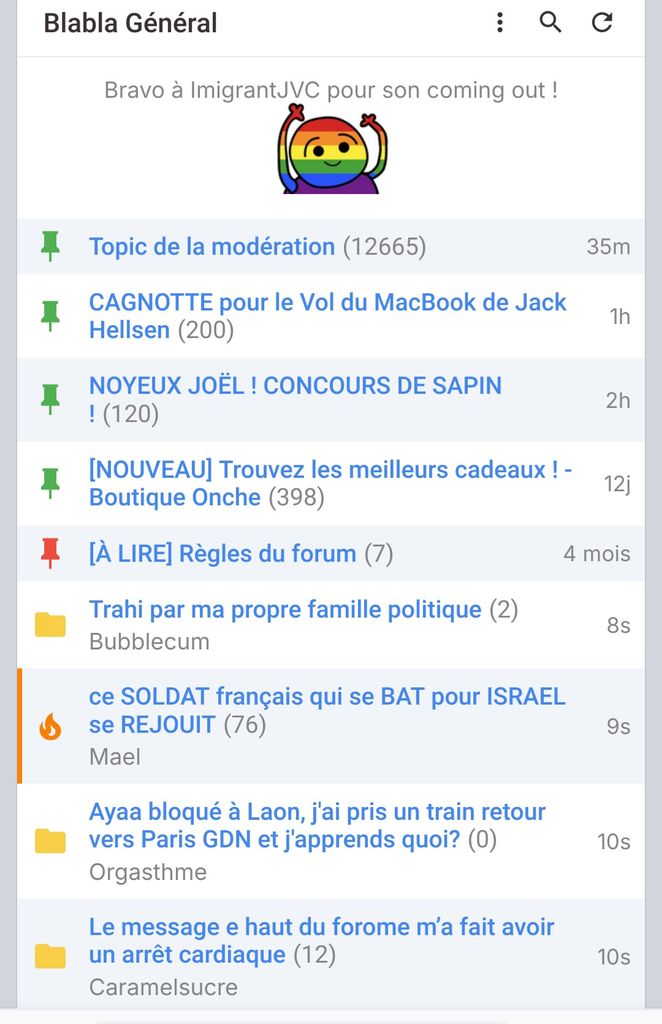
Task: Open "Trahi par ma propre famille politique"
Action: tap(285, 610)
